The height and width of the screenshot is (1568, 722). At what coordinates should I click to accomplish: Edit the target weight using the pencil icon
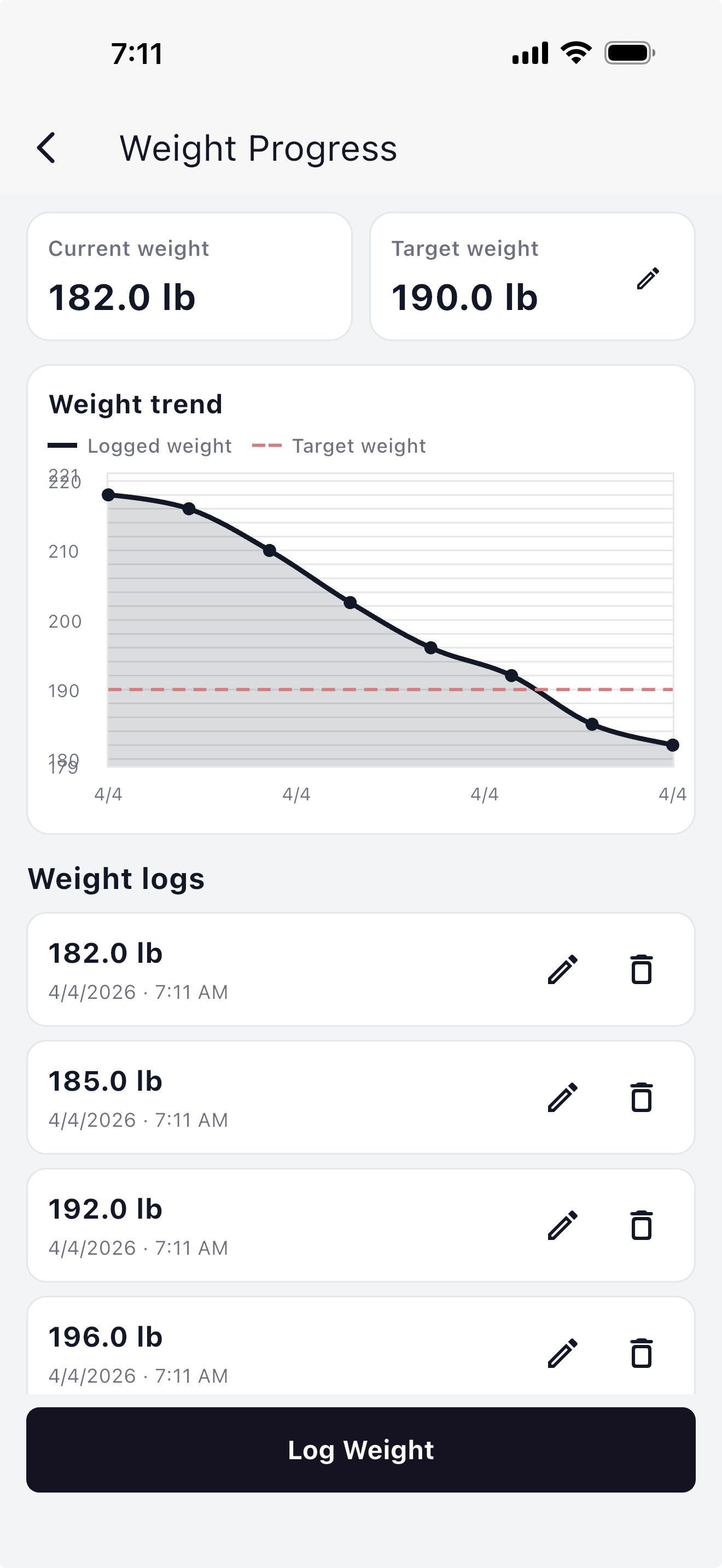click(647, 279)
